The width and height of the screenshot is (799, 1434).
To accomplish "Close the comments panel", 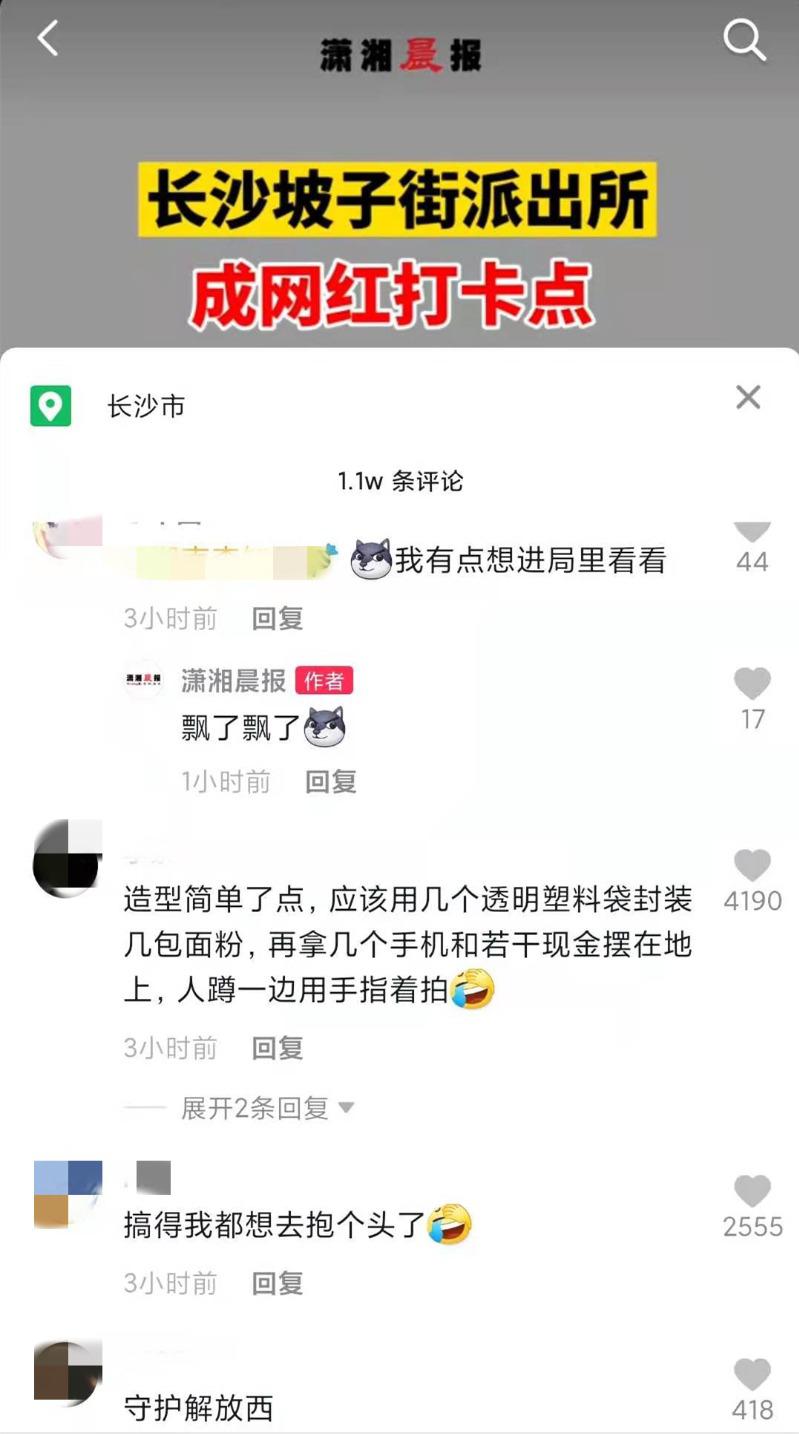I will click(748, 397).
